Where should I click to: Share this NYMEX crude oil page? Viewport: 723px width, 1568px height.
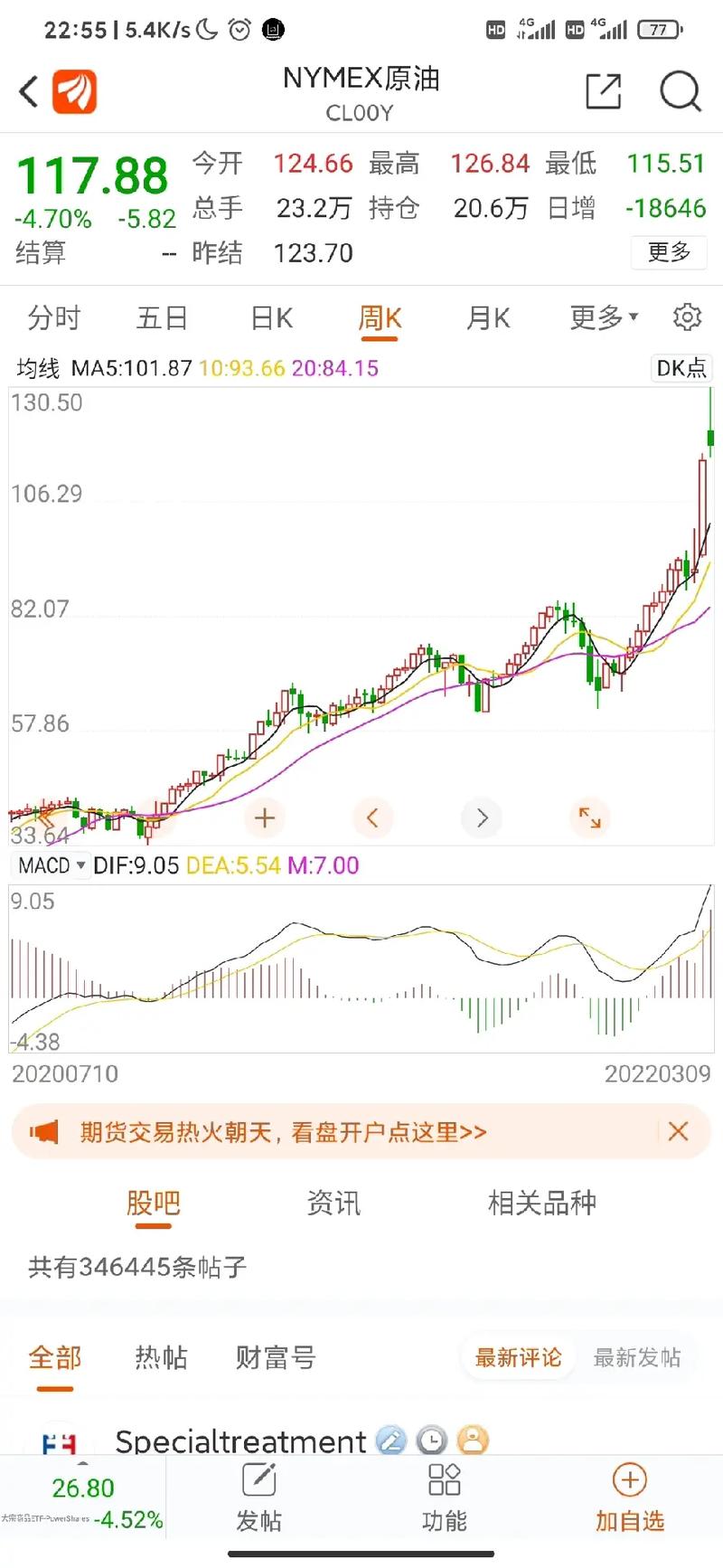(x=603, y=92)
